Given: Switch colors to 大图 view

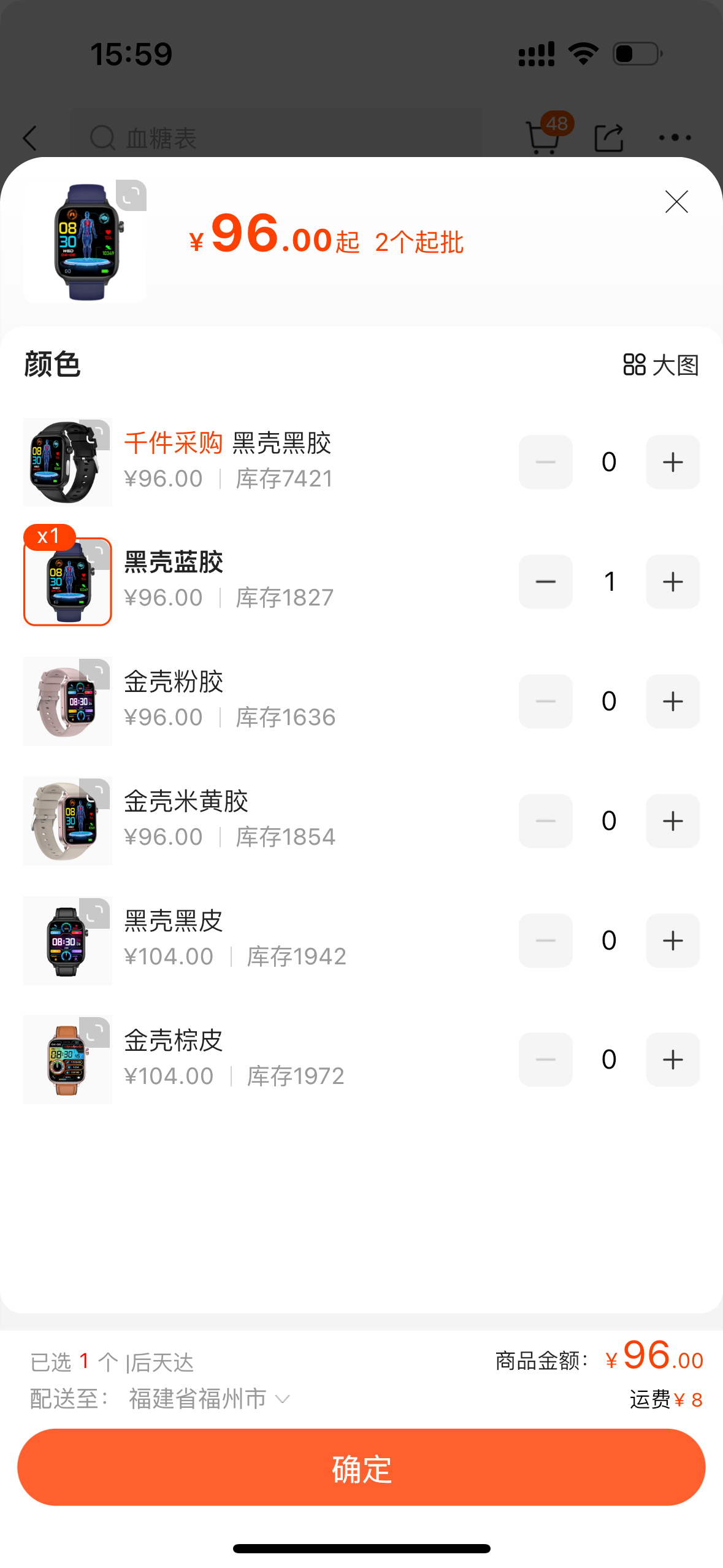Looking at the screenshot, I should [x=661, y=365].
